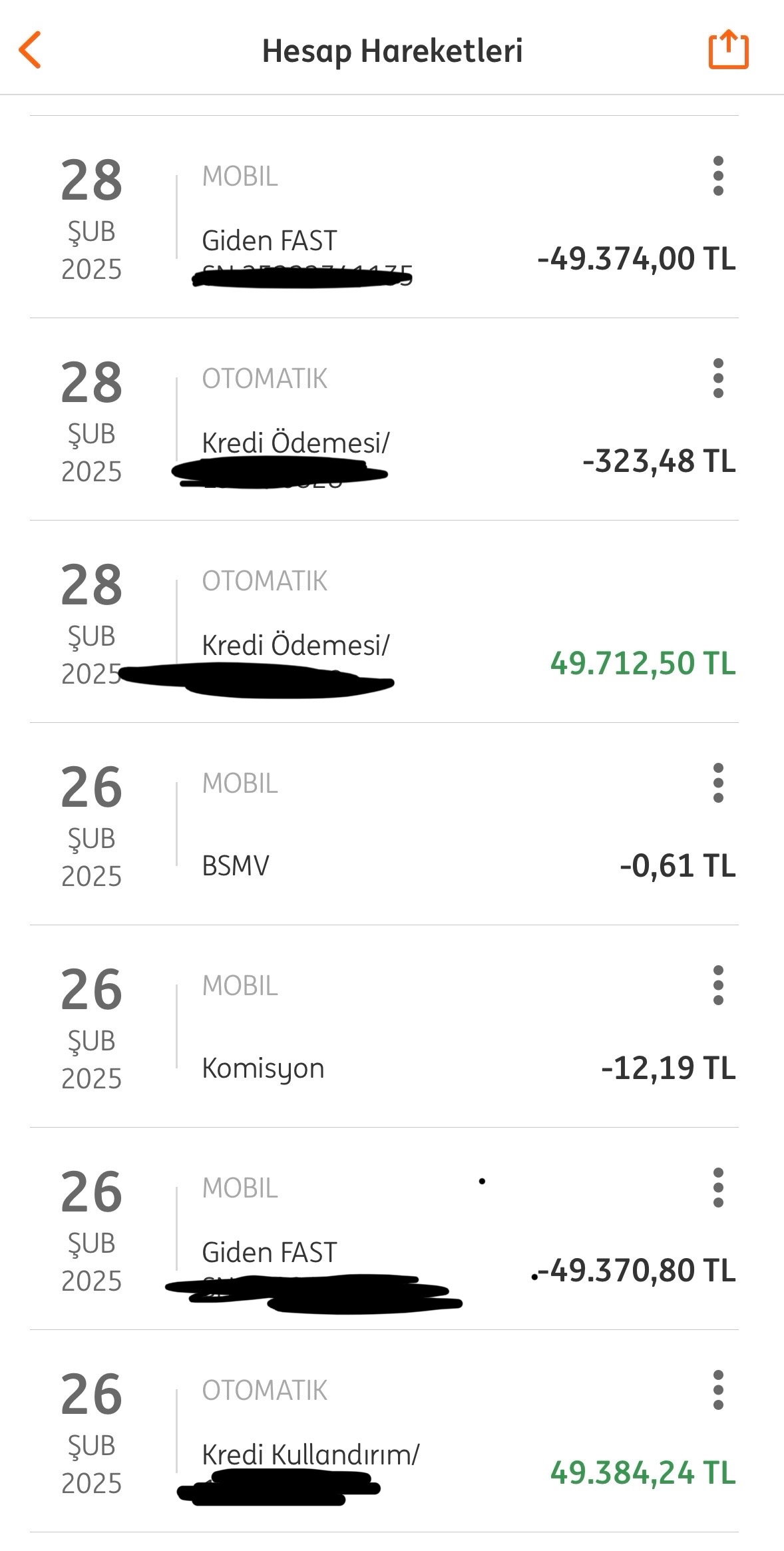The image size is (784, 1551).
Task: Open options for the Kredi Kullandırım entry
Action: point(718,1391)
